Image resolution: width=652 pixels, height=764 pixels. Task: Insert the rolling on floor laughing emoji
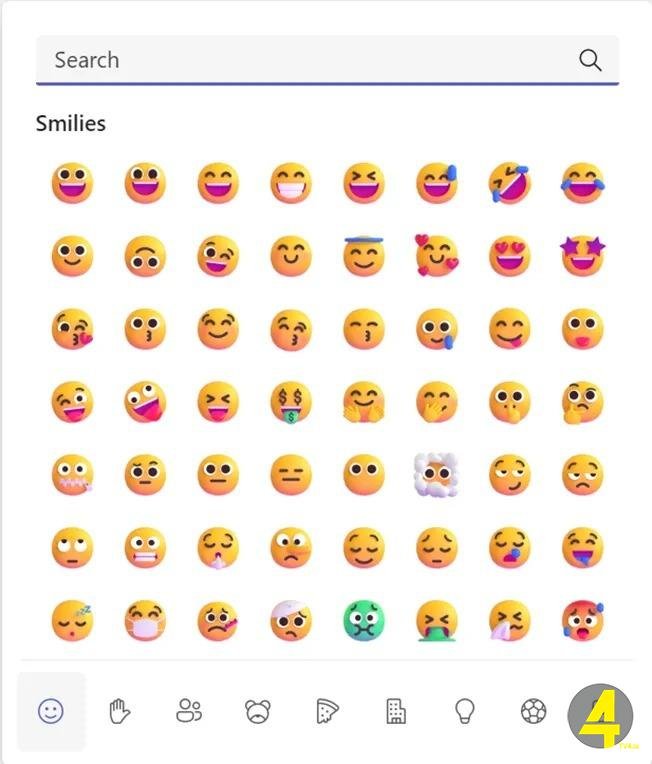pyautogui.click(x=510, y=184)
